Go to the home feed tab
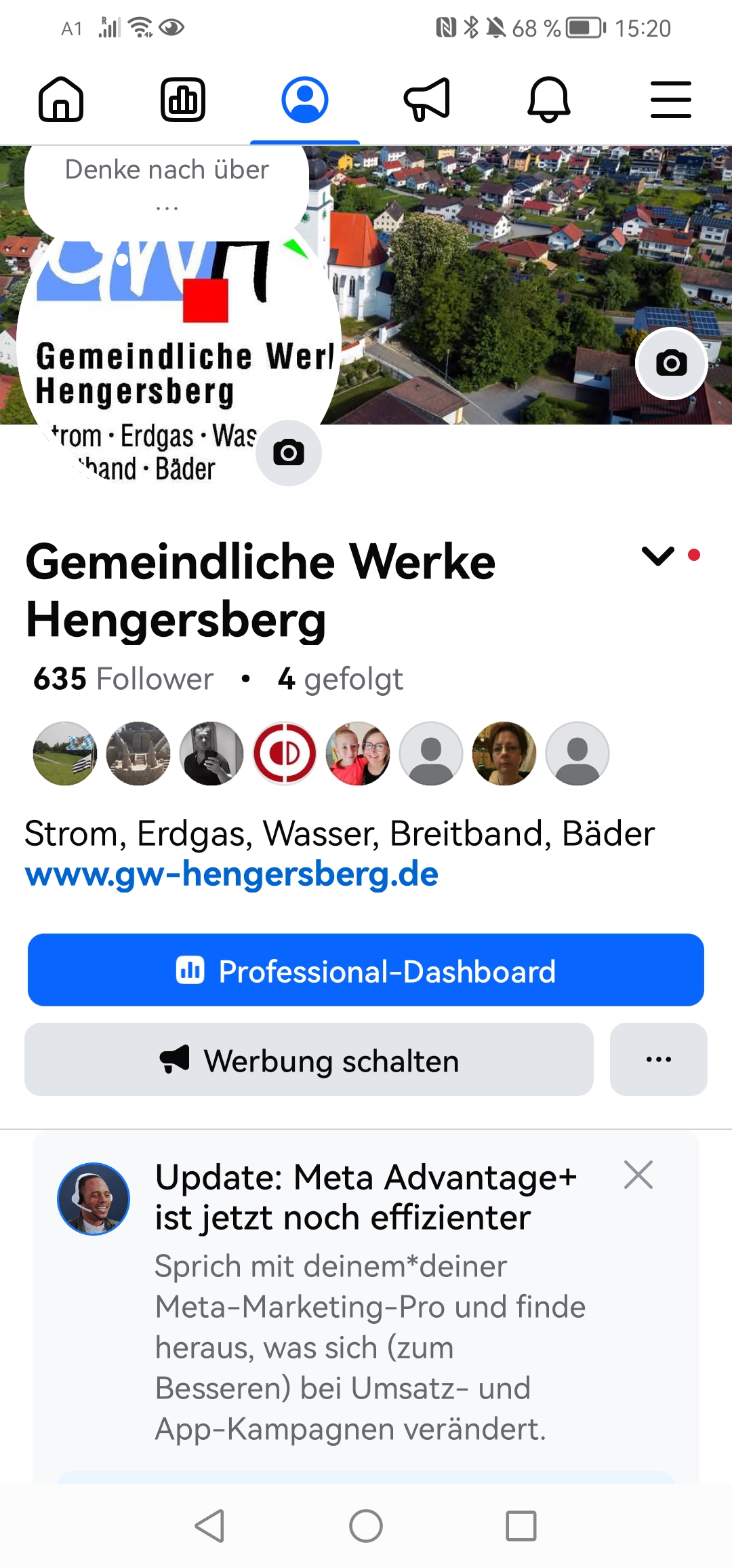 tap(61, 100)
